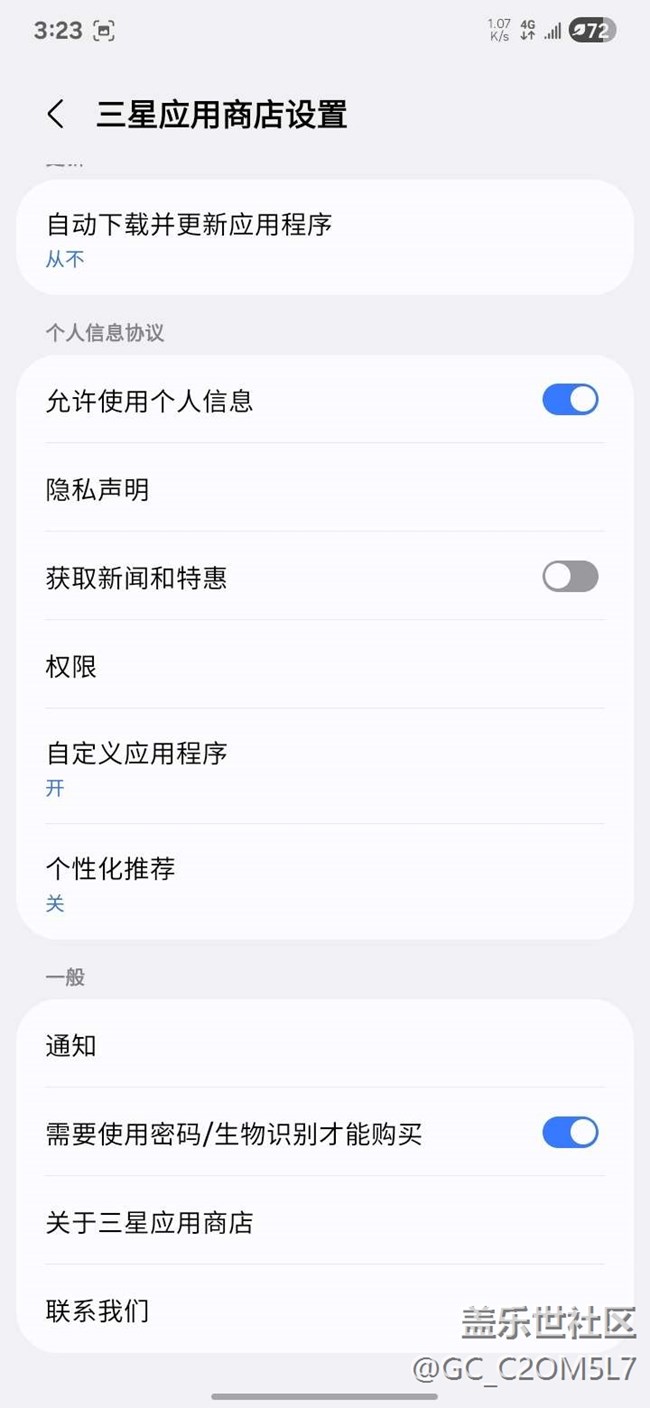Disable 需要使用密码/生物识别才能购买 switch
The image size is (650, 1408).
[x=570, y=1133]
